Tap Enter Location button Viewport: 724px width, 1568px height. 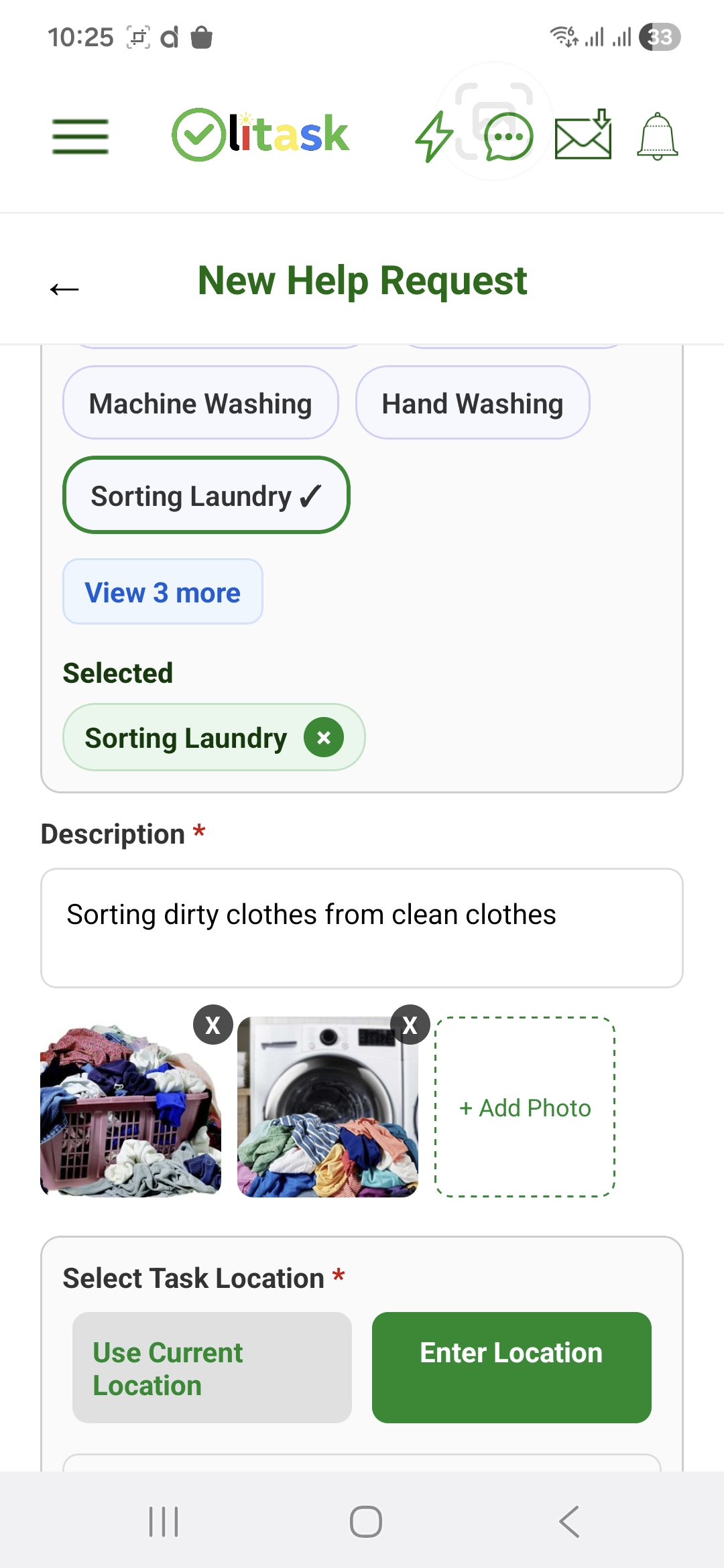coord(511,1368)
